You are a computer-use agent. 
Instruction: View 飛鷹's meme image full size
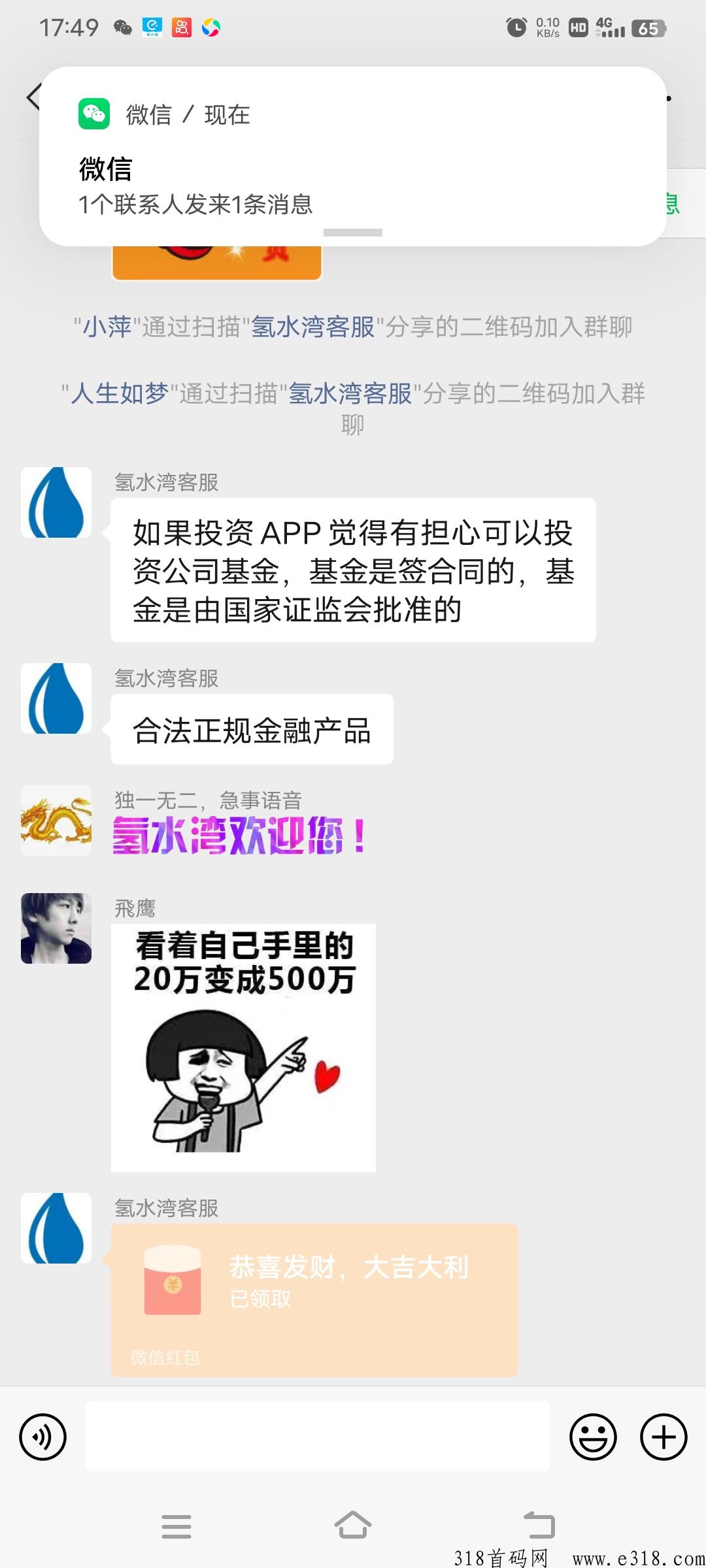(x=243, y=1047)
